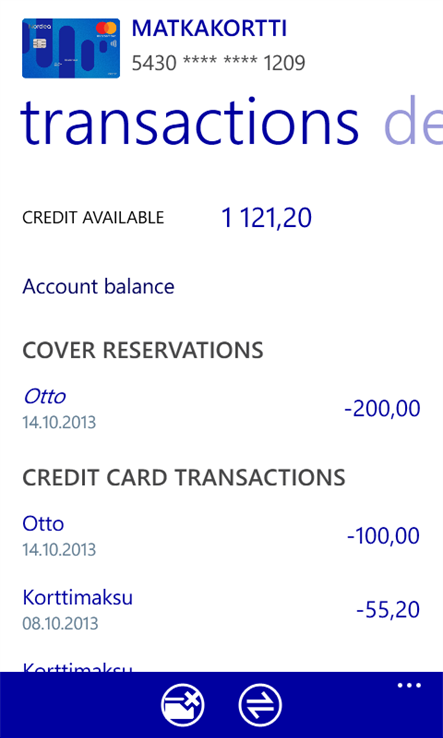Open the Otto transaction of -100,00
The image size is (443, 738).
click(x=221, y=536)
